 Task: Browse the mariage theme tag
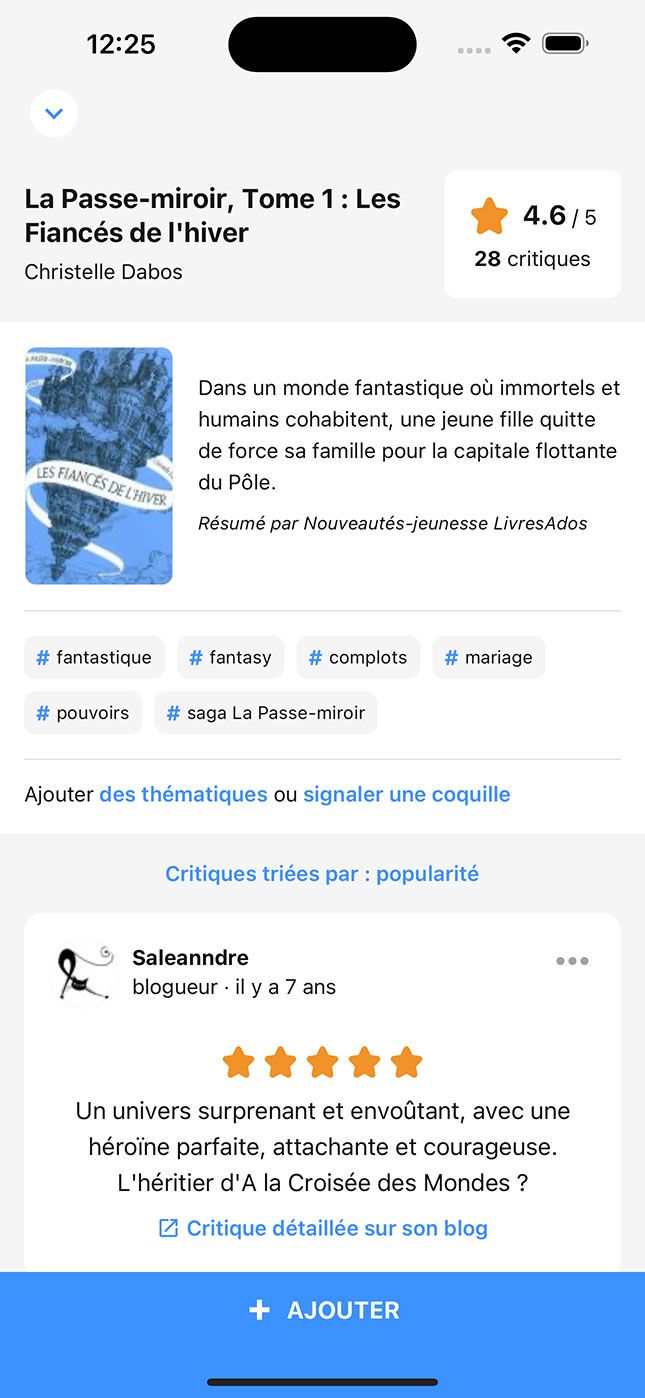click(489, 657)
